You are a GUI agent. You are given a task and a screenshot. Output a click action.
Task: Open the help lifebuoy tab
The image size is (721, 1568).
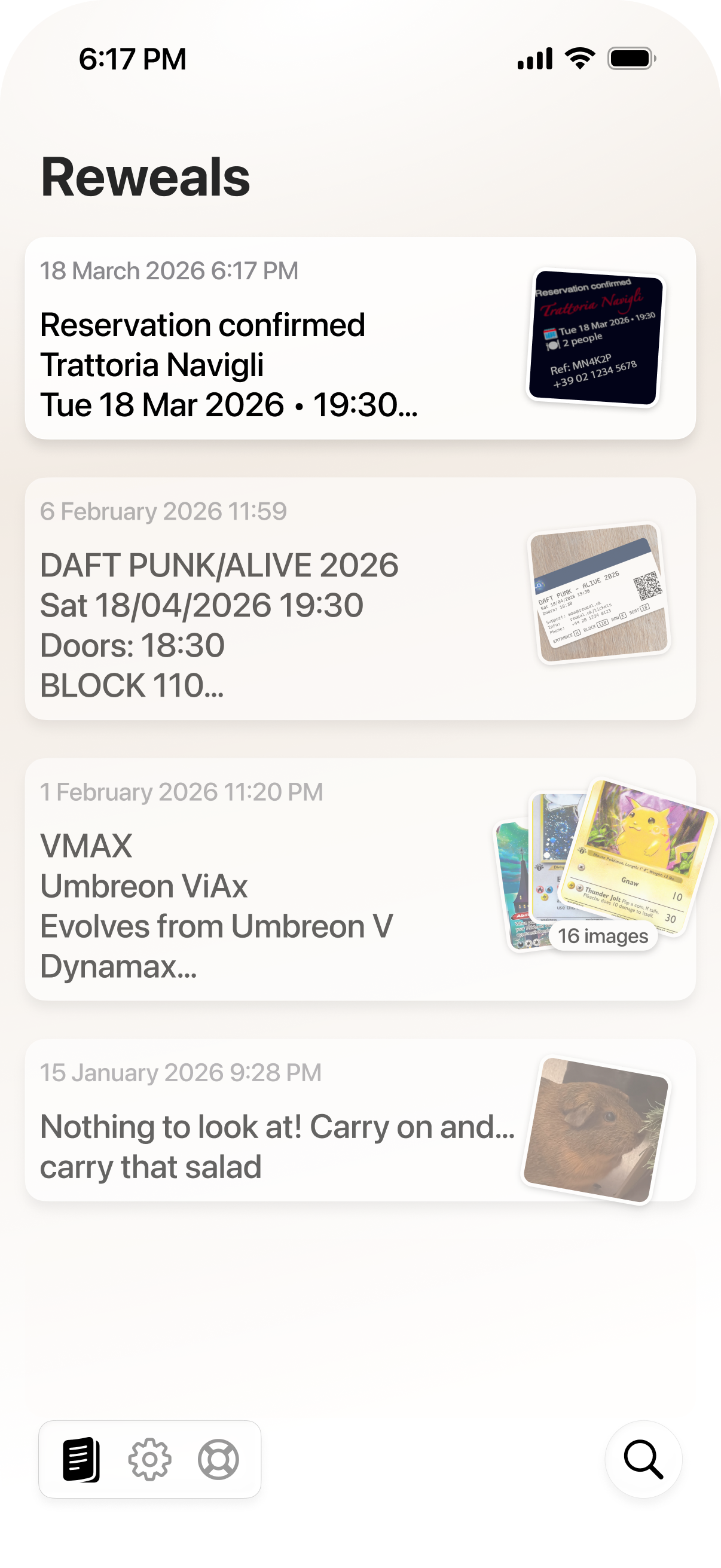click(x=218, y=1460)
